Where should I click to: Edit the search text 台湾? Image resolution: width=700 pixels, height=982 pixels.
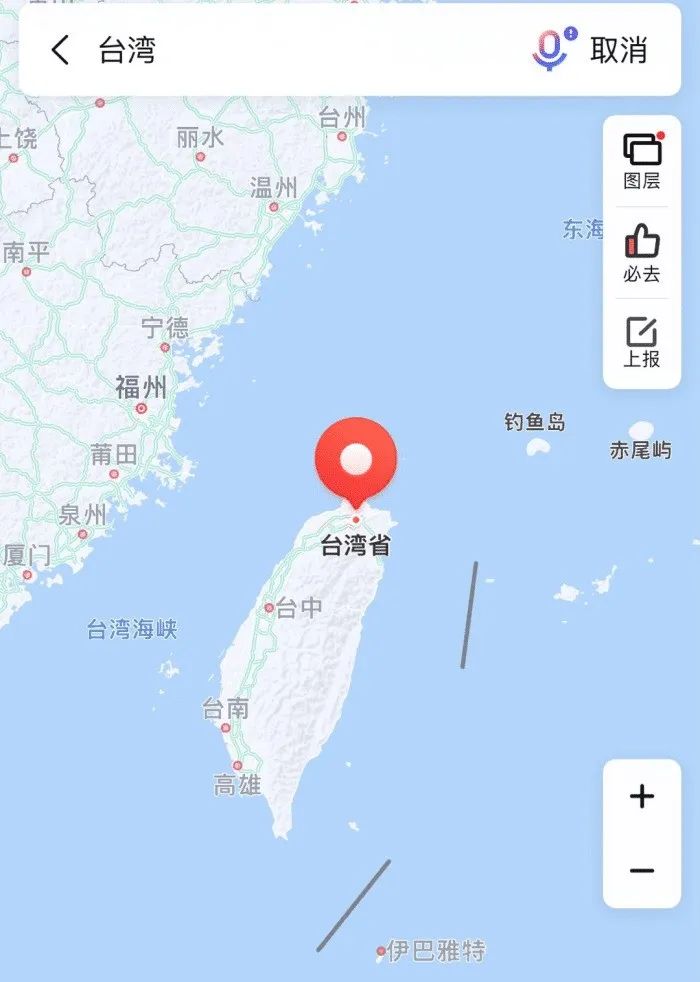coord(127,50)
